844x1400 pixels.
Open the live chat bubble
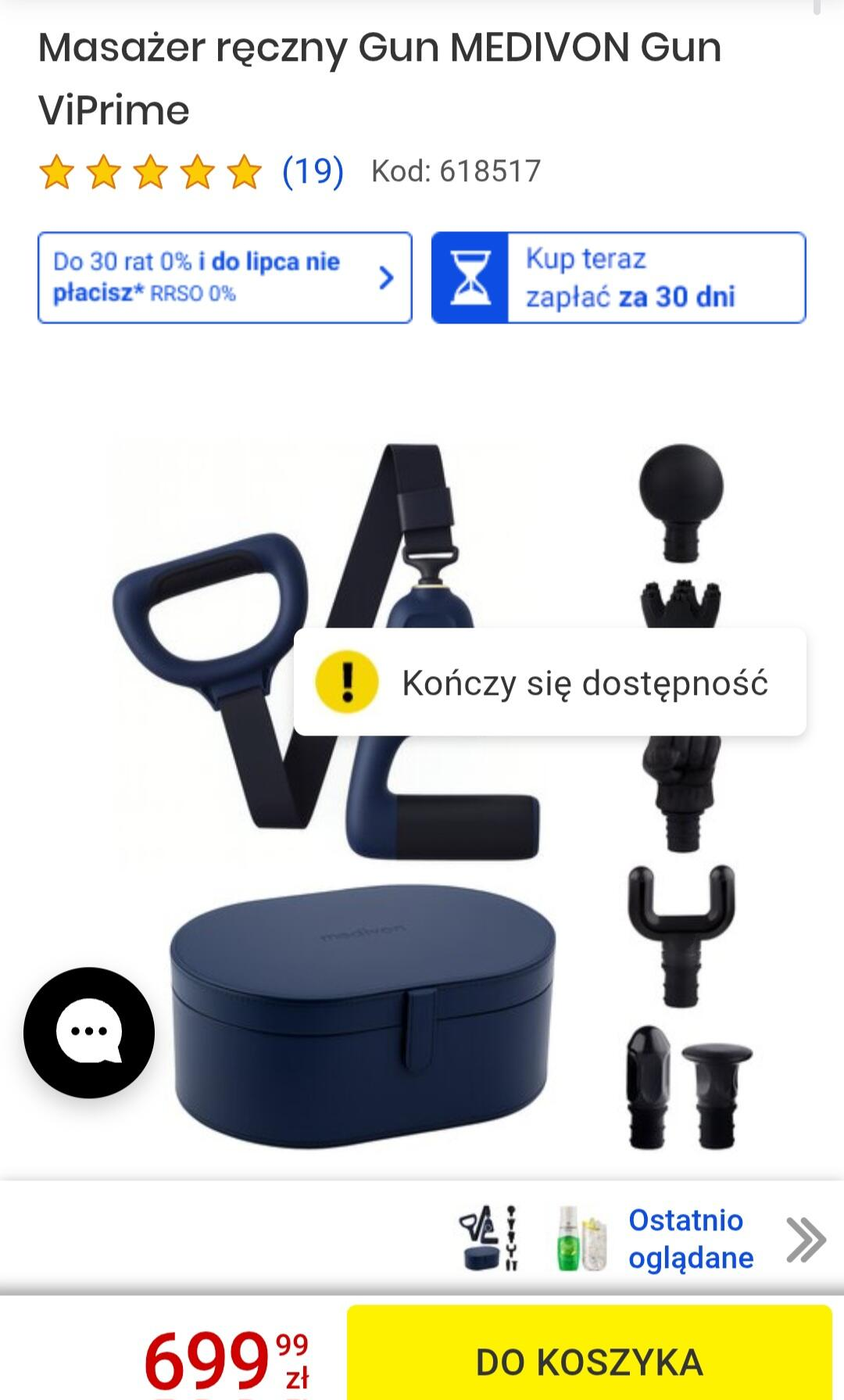pos(89,1032)
